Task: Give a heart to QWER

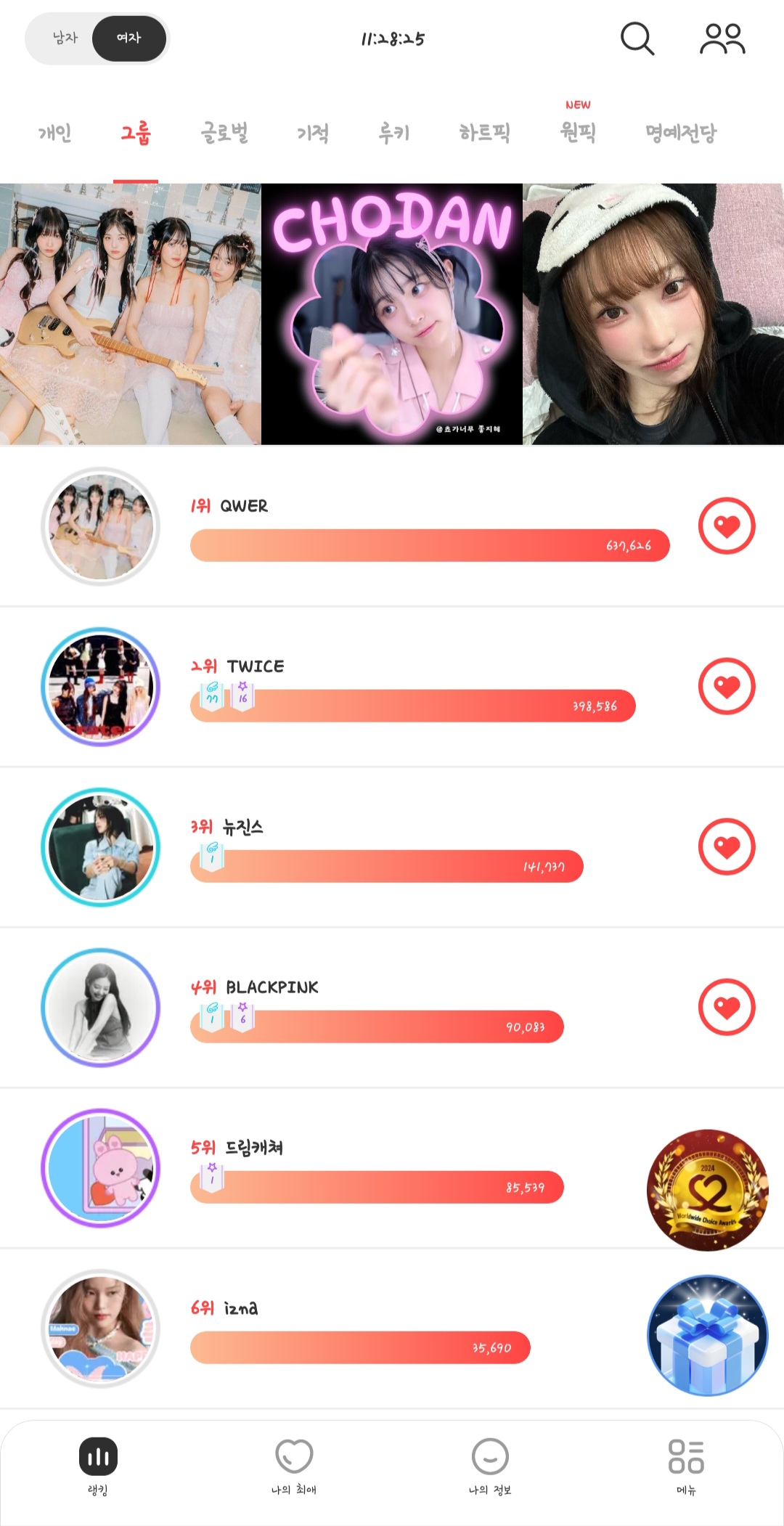Action: click(x=727, y=526)
